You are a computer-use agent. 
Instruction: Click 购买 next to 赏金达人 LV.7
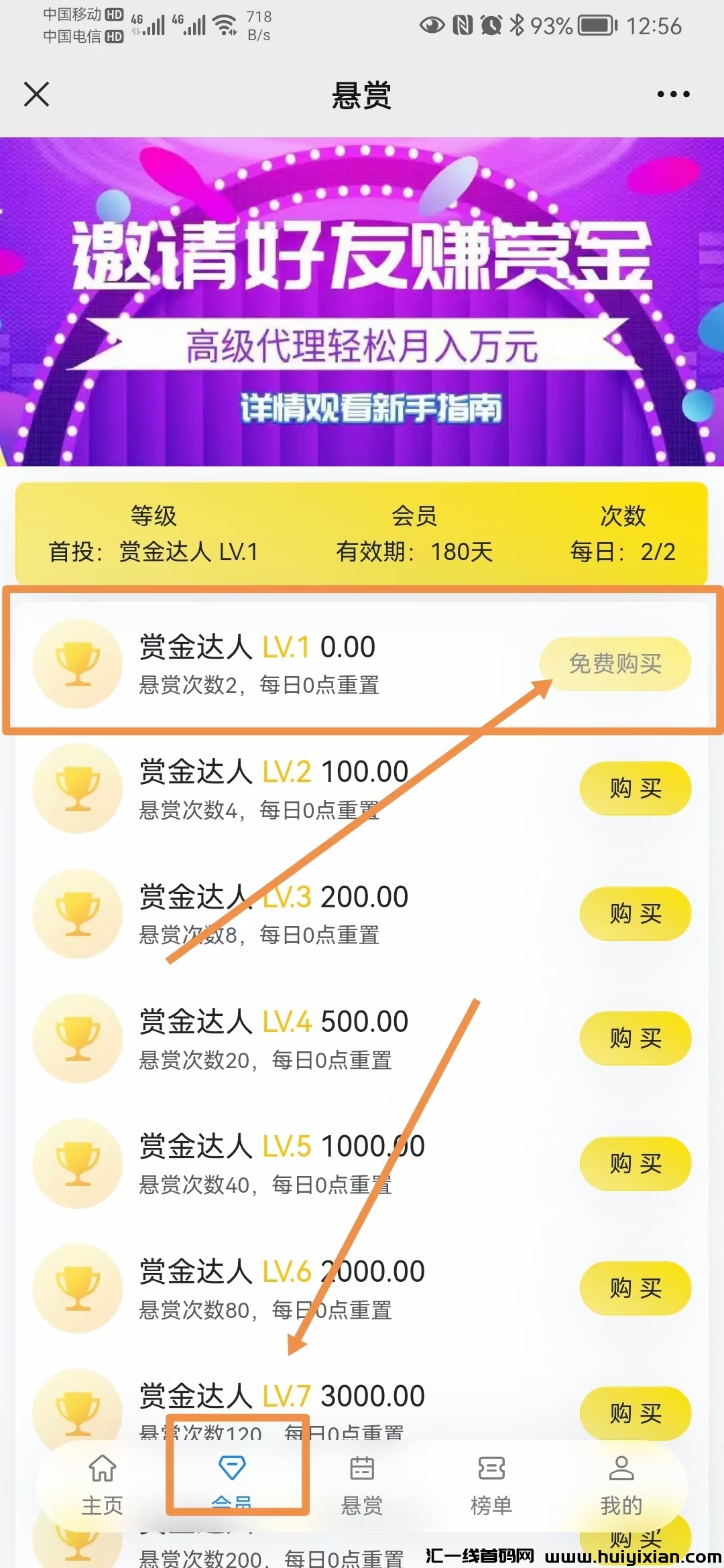click(x=635, y=1413)
